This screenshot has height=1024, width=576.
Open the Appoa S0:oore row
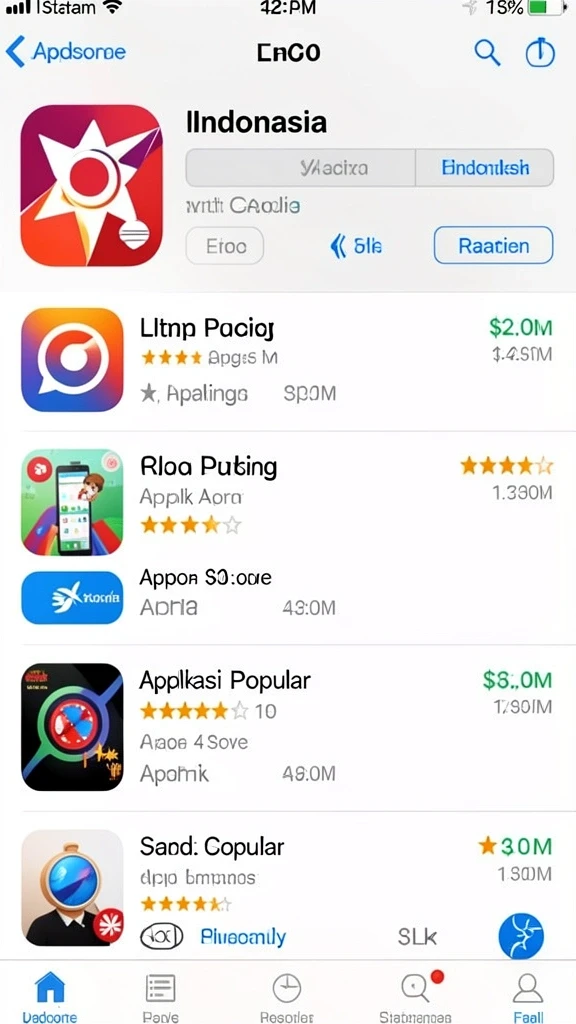[288, 596]
